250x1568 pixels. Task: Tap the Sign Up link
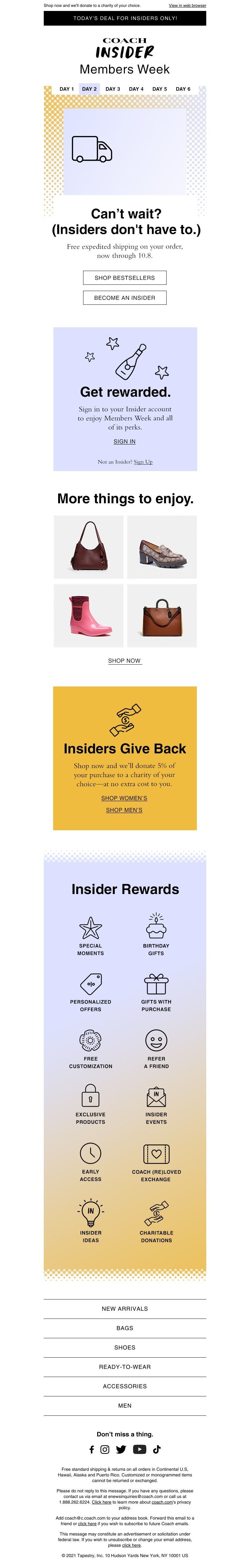coord(143,462)
